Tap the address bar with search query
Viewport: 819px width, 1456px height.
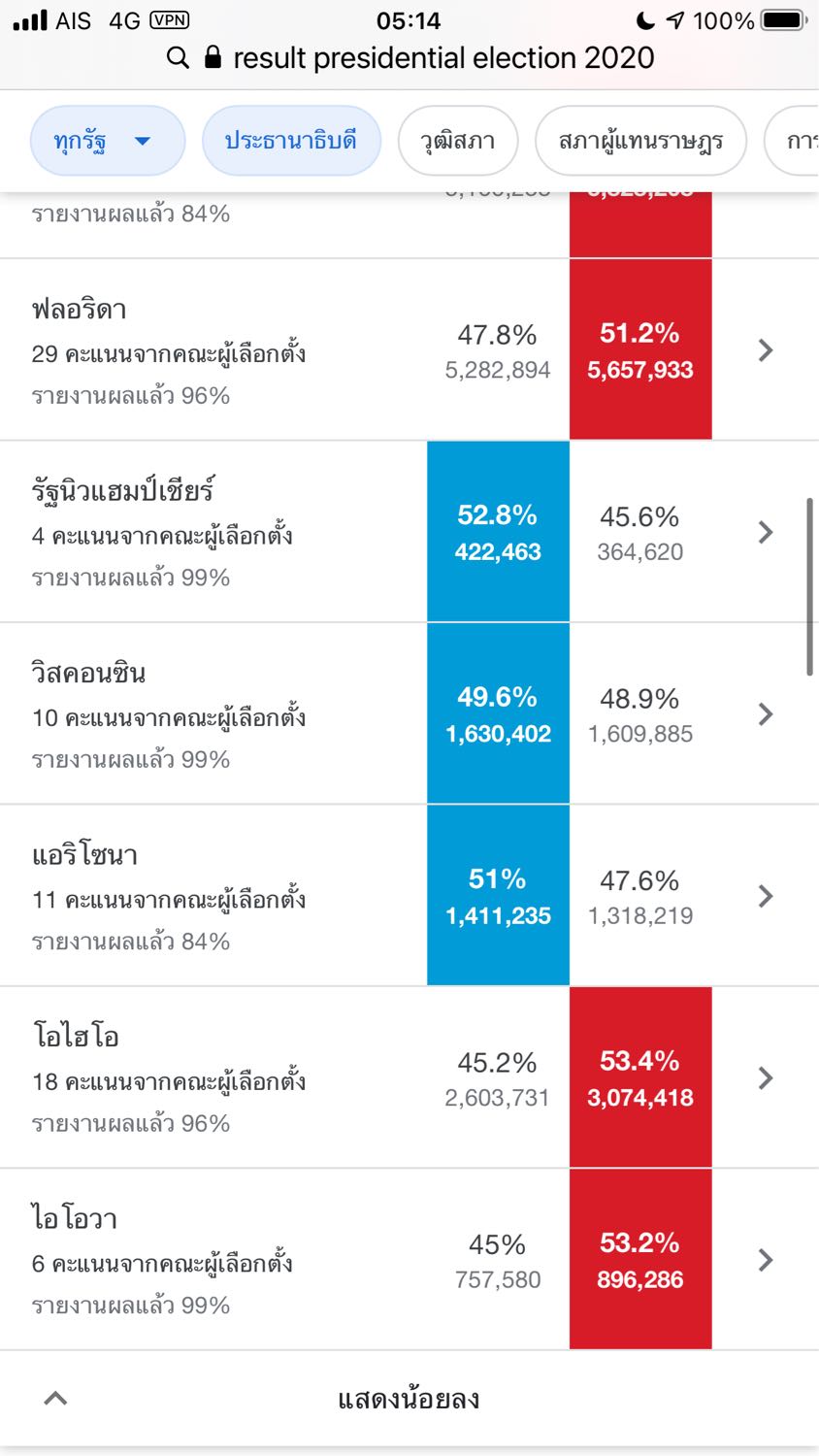point(409,58)
